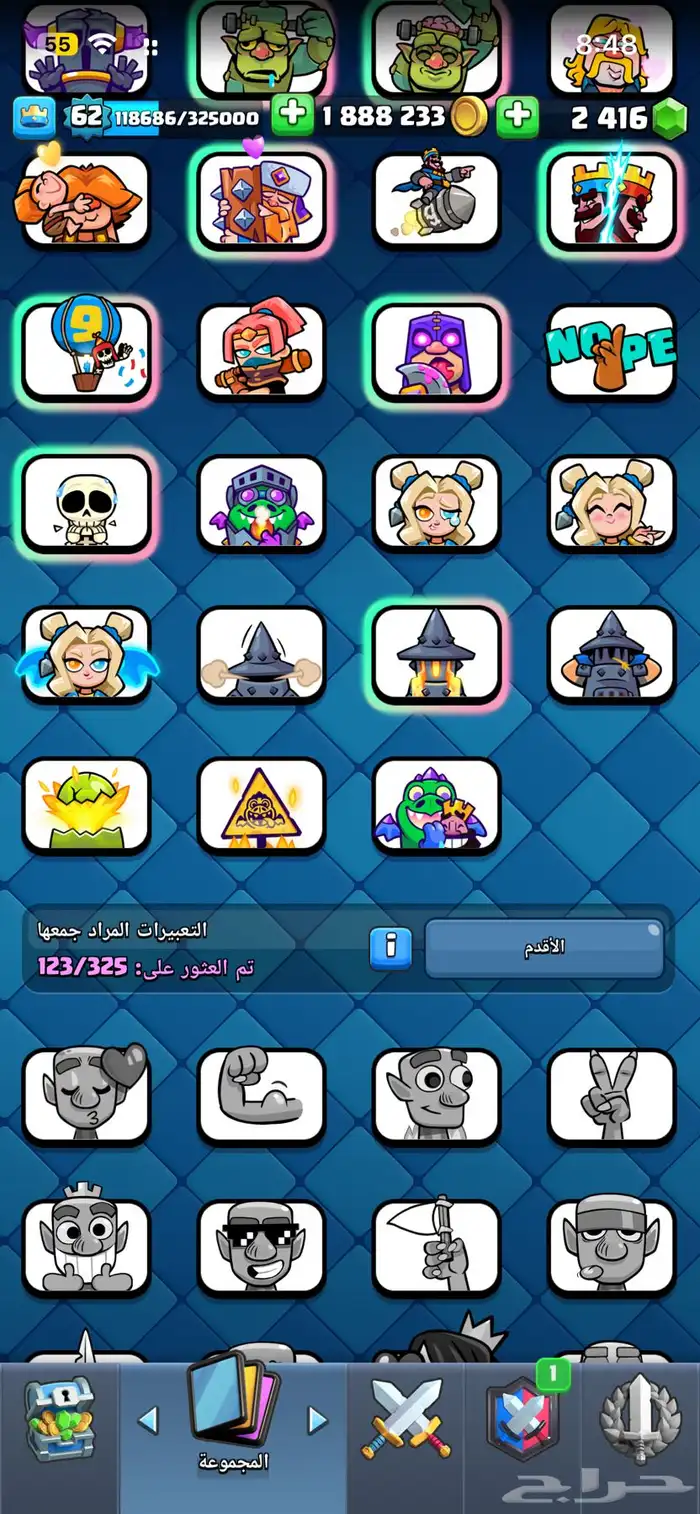The width and height of the screenshot is (700, 1514).
Task: Open the king level 62 experience badge
Action: pos(85,117)
